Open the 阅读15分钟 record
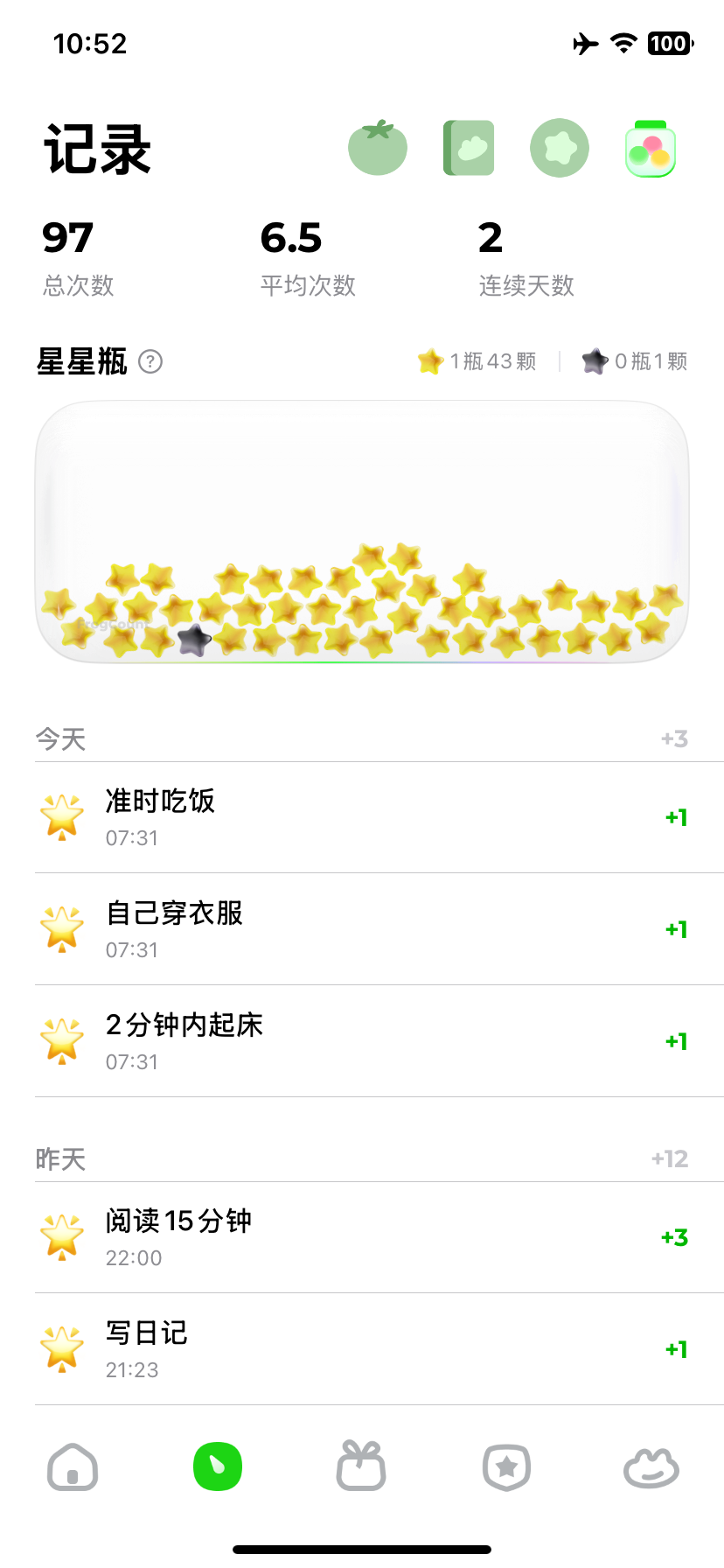The height and width of the screenshot is (1568, 724). [362, 1237]
